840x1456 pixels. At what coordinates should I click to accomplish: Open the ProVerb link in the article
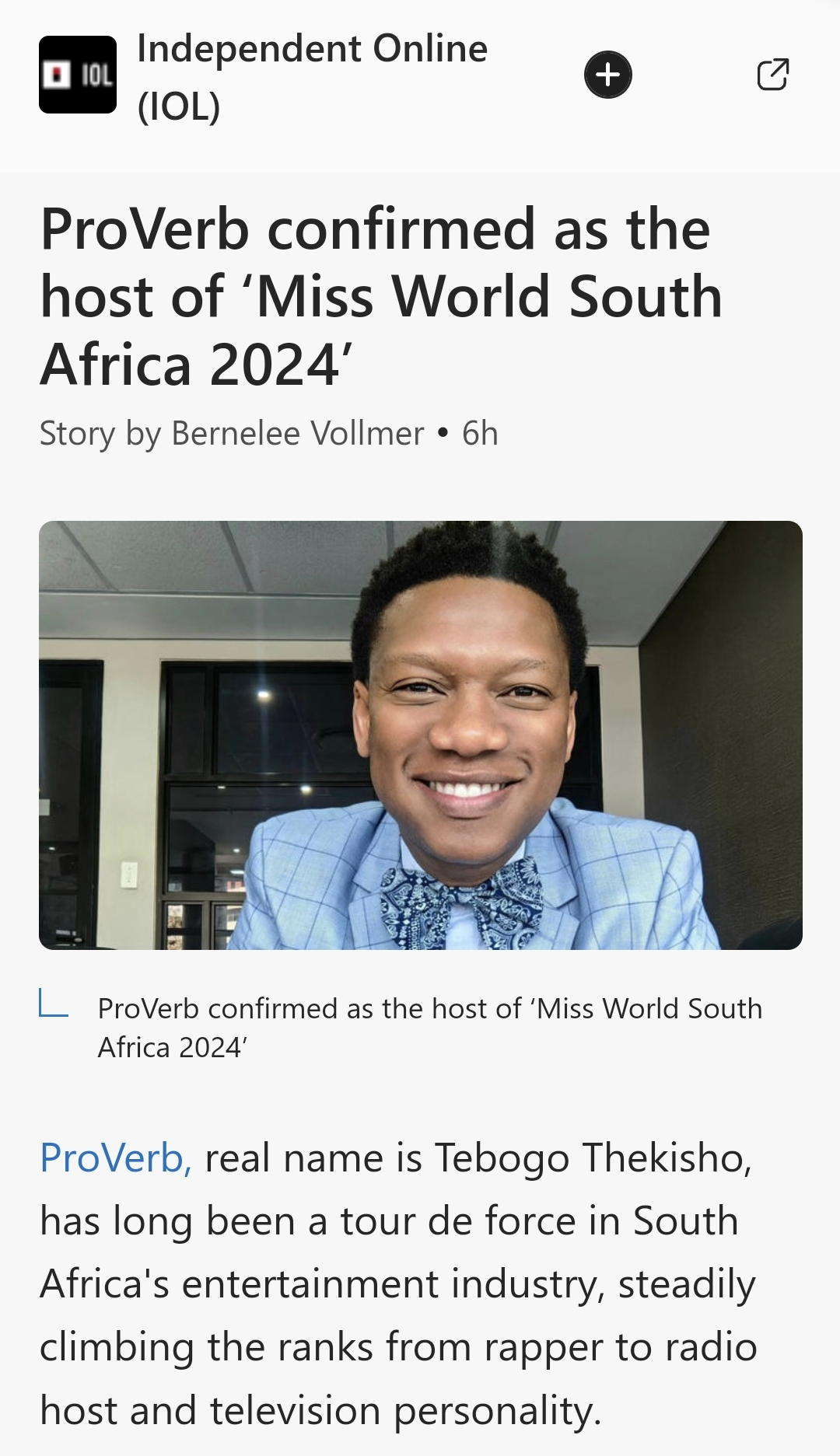click(x=114, y=1158)
